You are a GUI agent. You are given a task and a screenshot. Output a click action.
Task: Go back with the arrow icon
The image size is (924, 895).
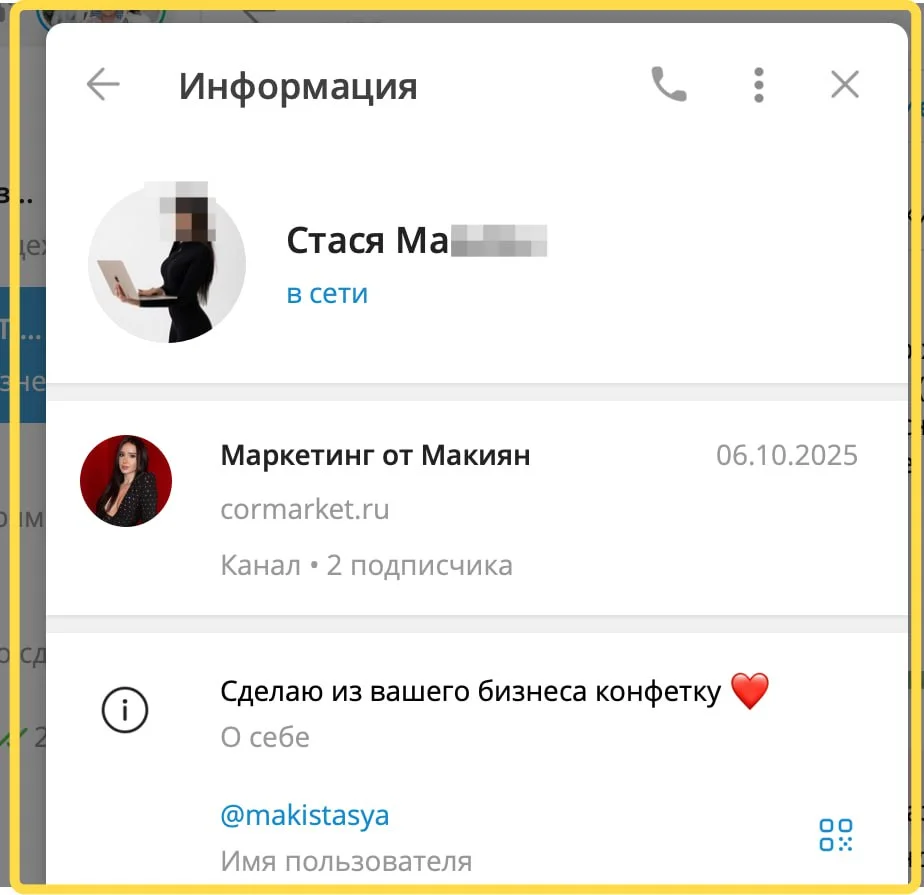[102, 86]
